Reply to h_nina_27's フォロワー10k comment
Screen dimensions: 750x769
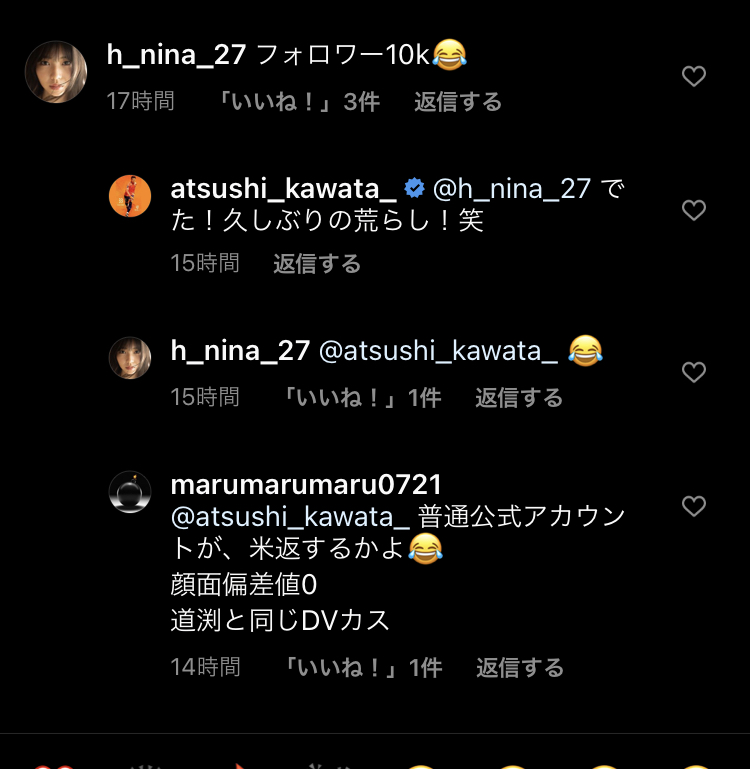[x=458, y=102]
